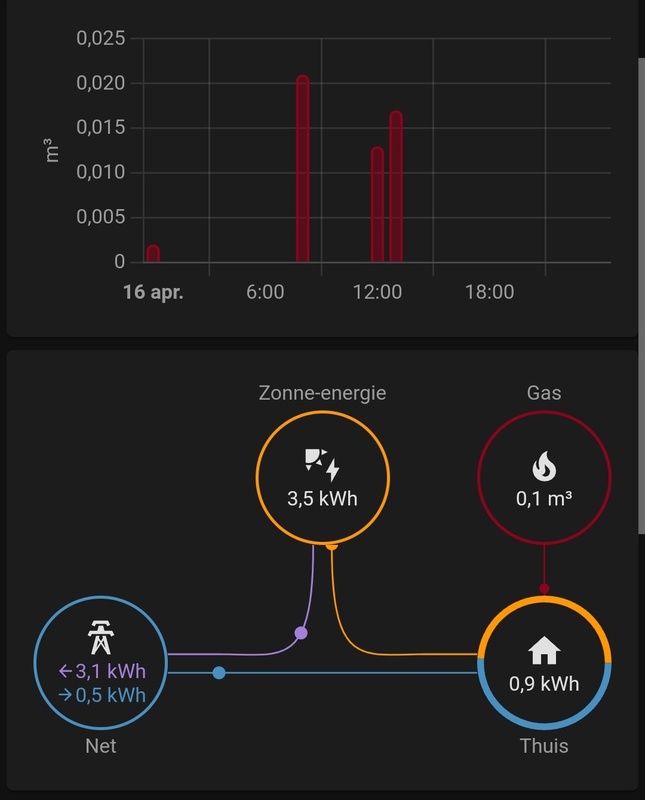Show details for the 12:00 gas bar
Viewport: 645px width, 800px height.
click(x=377, y=206)
